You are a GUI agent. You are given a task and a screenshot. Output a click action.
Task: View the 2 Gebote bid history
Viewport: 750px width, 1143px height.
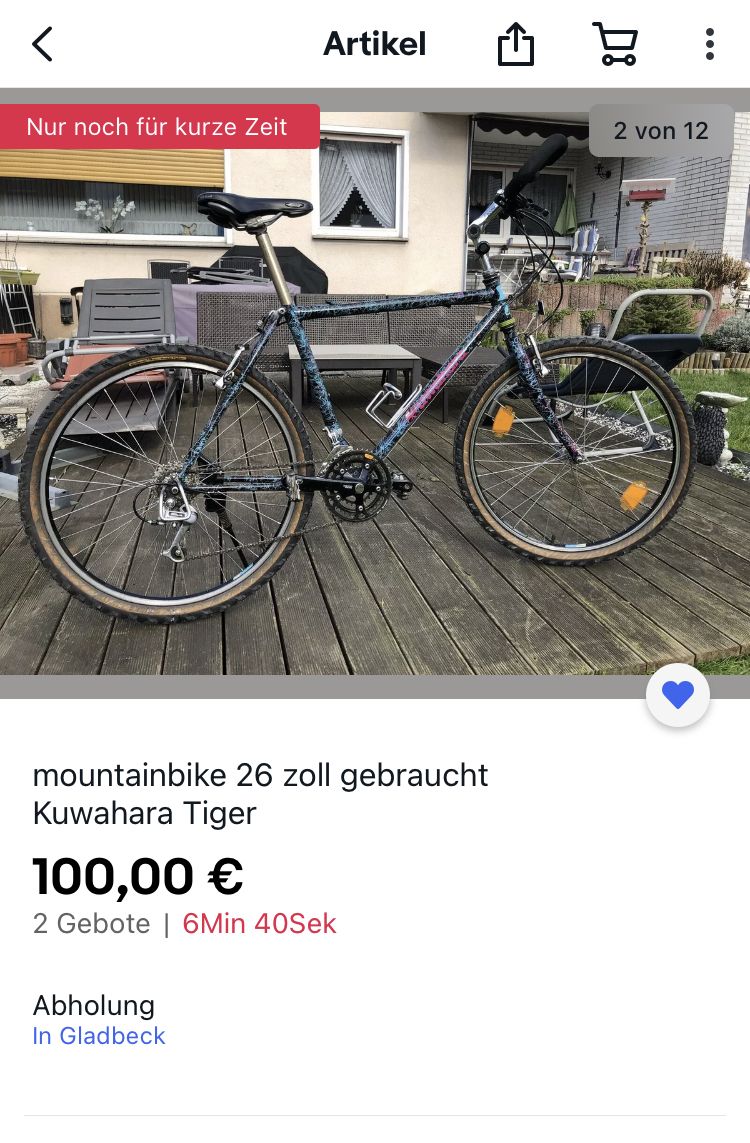[x=91, y=923]
